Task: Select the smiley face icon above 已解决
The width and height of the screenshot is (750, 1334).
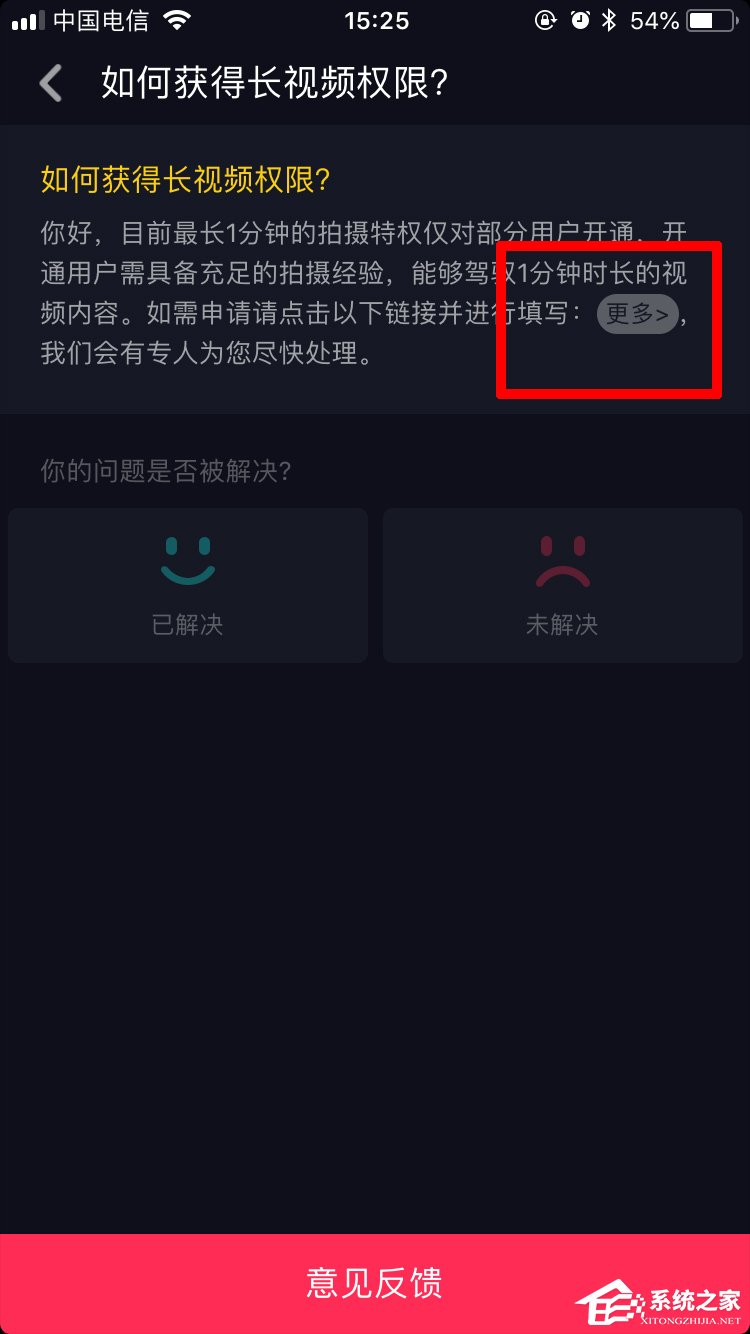Action: (x=187, y=560)
